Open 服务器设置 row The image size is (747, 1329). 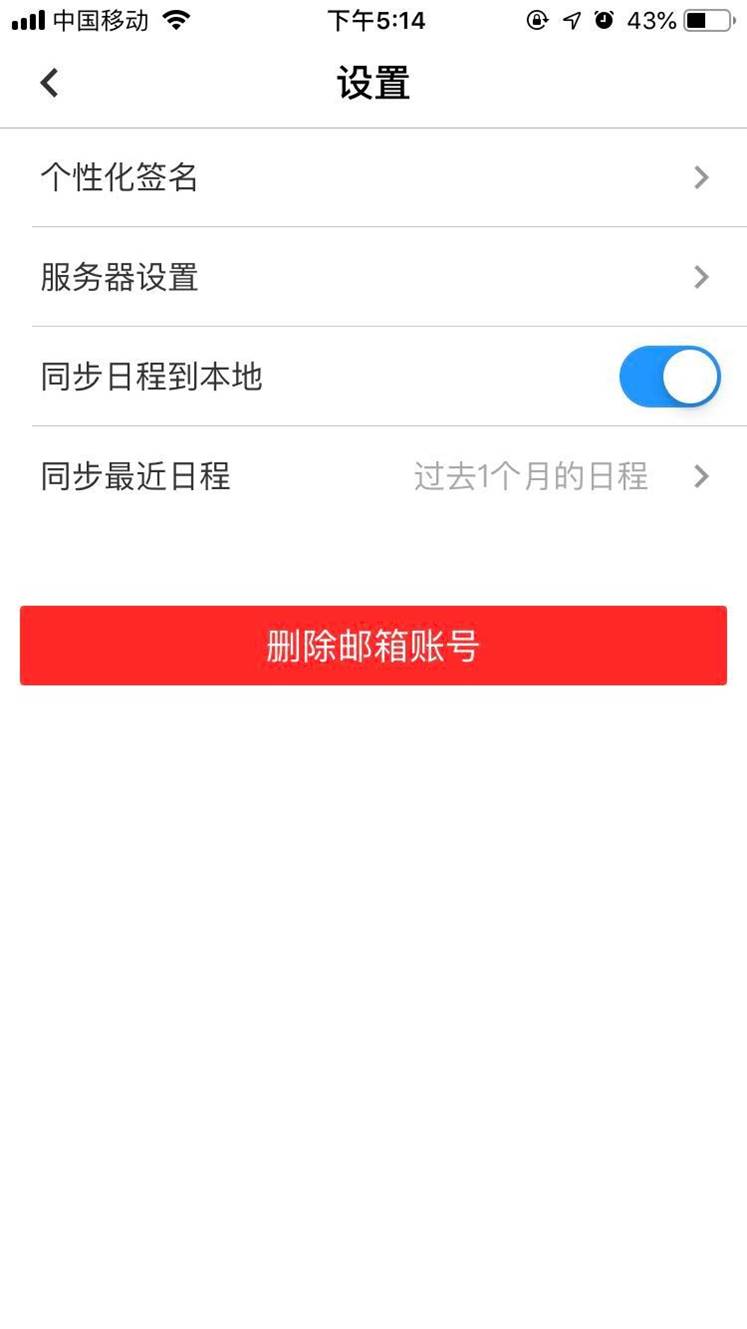click(373, 277)
